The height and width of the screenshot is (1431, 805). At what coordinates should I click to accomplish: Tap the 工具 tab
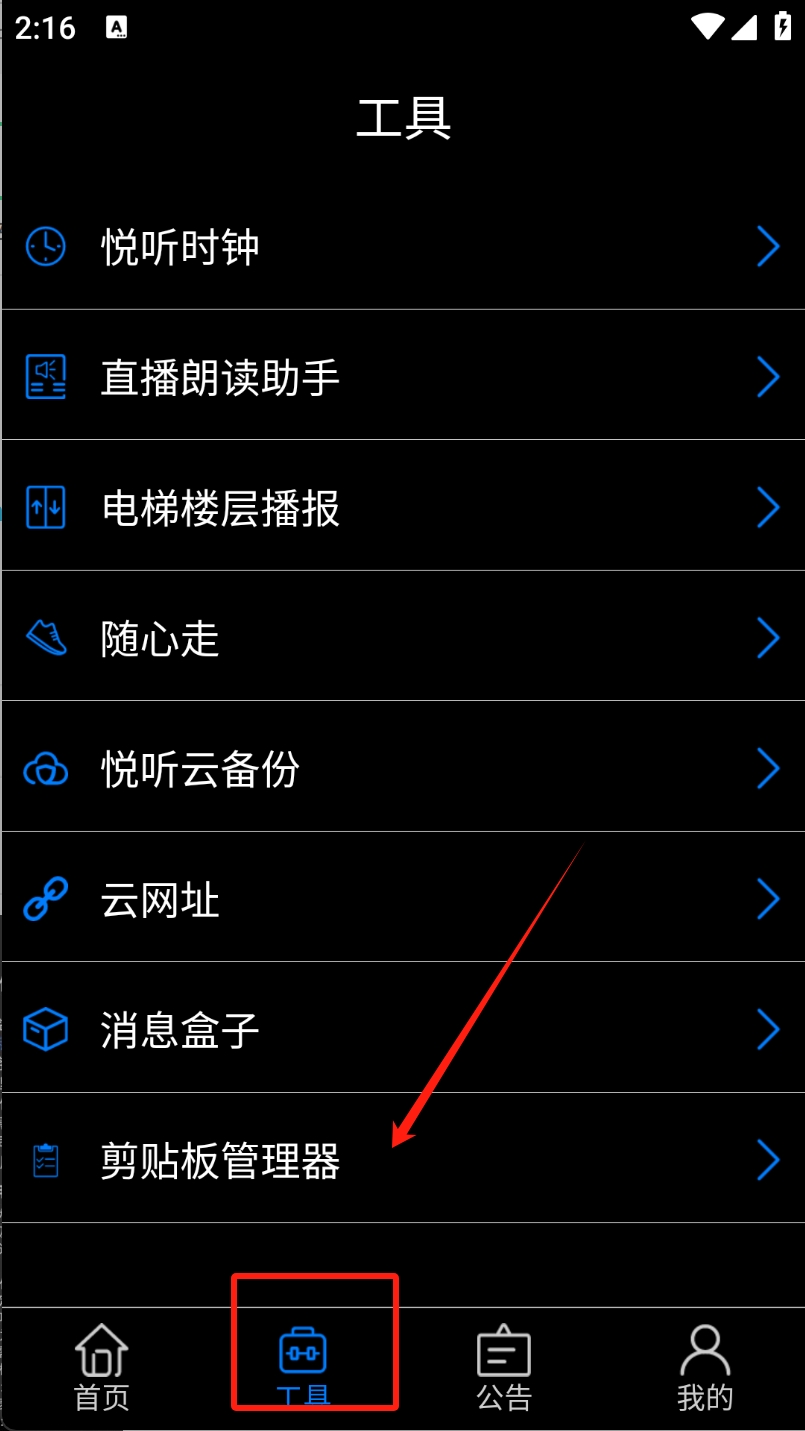[x=303, y=1367]
